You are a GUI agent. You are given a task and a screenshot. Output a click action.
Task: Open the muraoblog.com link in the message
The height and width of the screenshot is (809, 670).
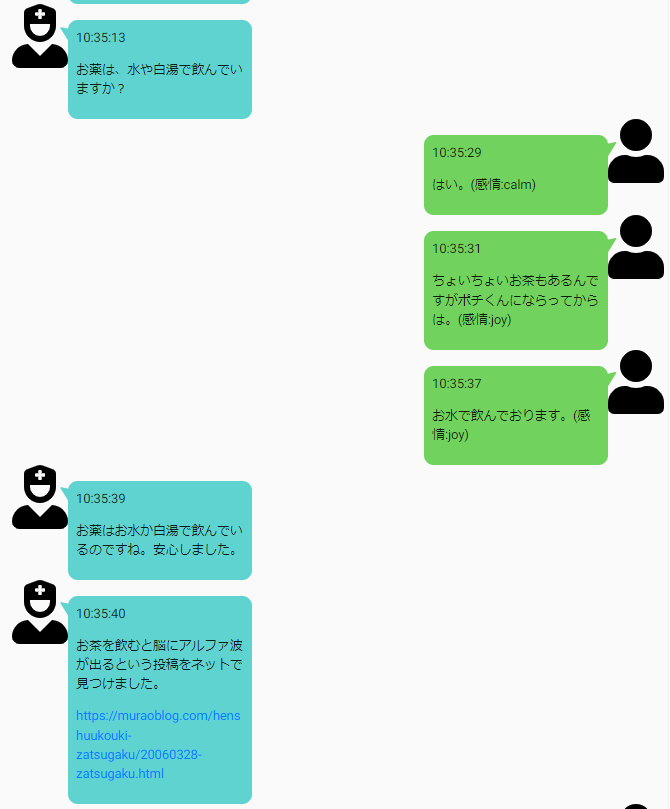(158, 716)
